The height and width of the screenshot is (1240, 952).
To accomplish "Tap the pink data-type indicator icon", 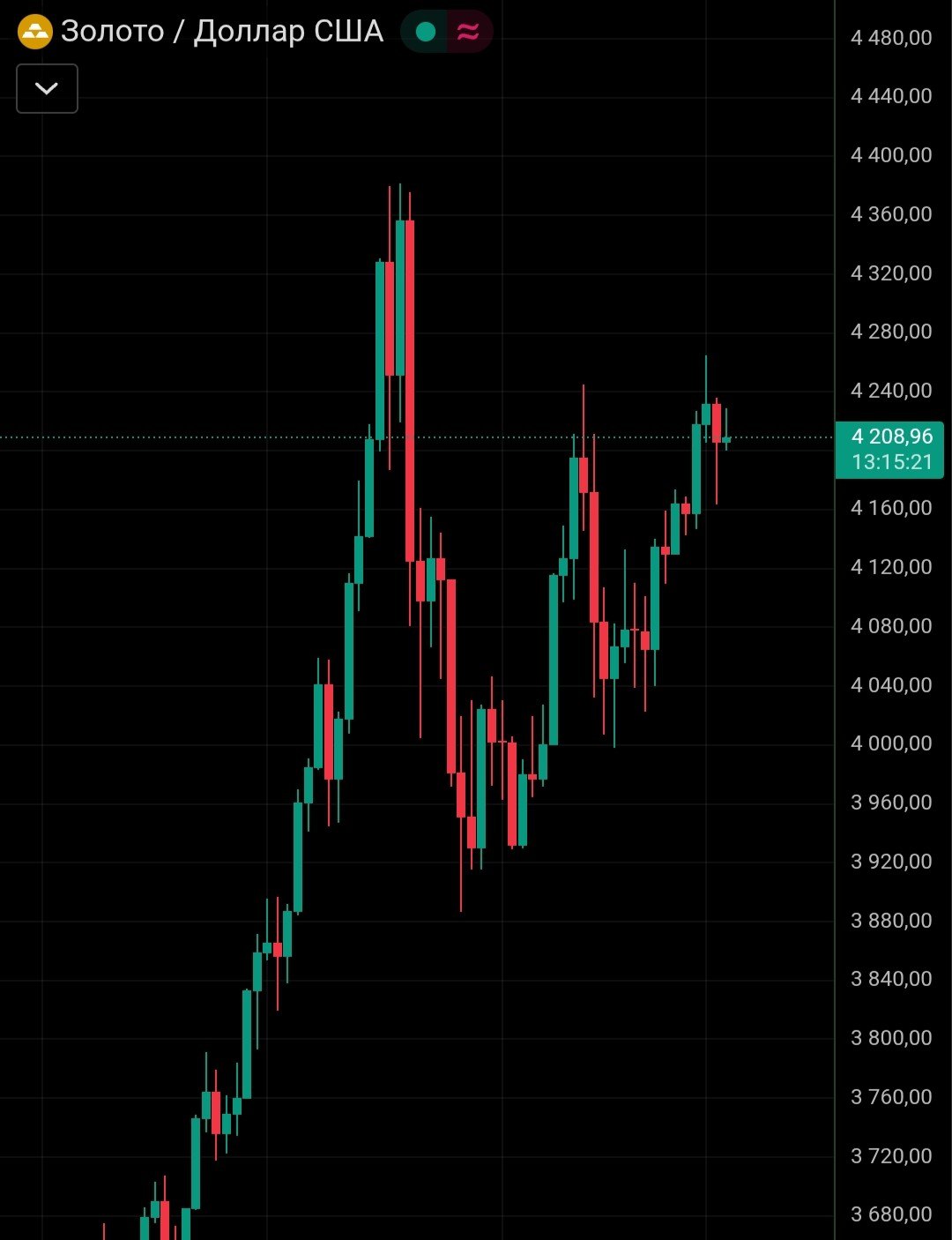I will click(x=469, y=33).
